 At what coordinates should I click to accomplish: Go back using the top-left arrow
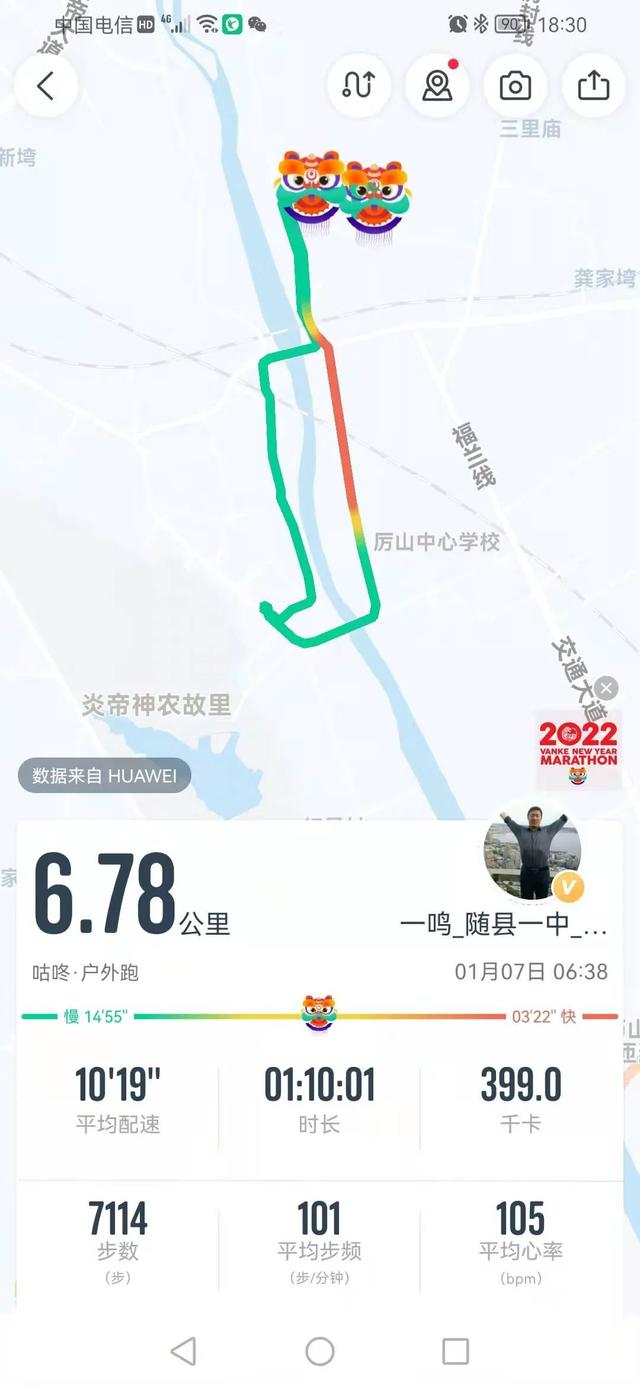(45, 86)
